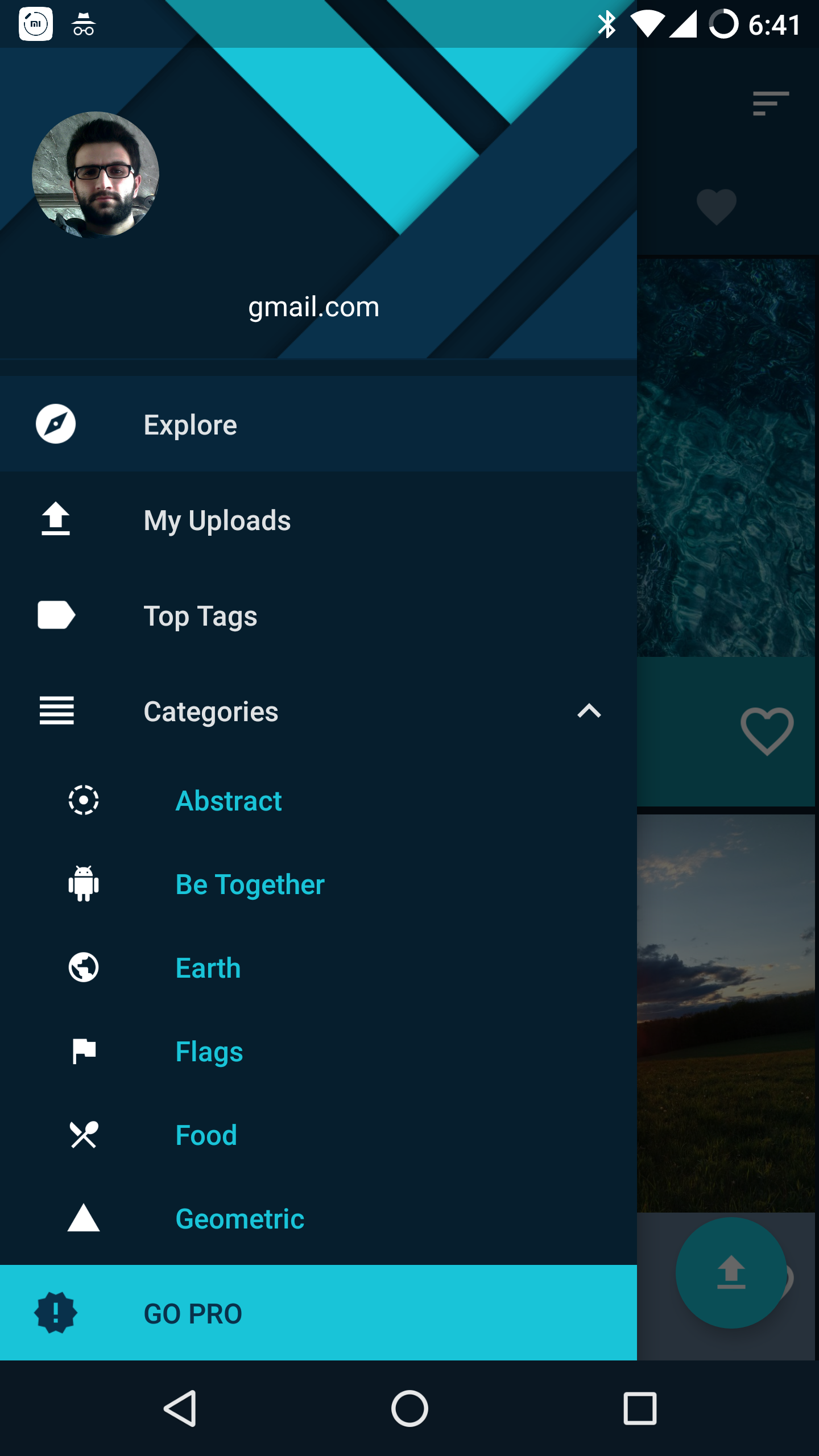
Task: Collapse the Categories list
Action: coord(589,711)
